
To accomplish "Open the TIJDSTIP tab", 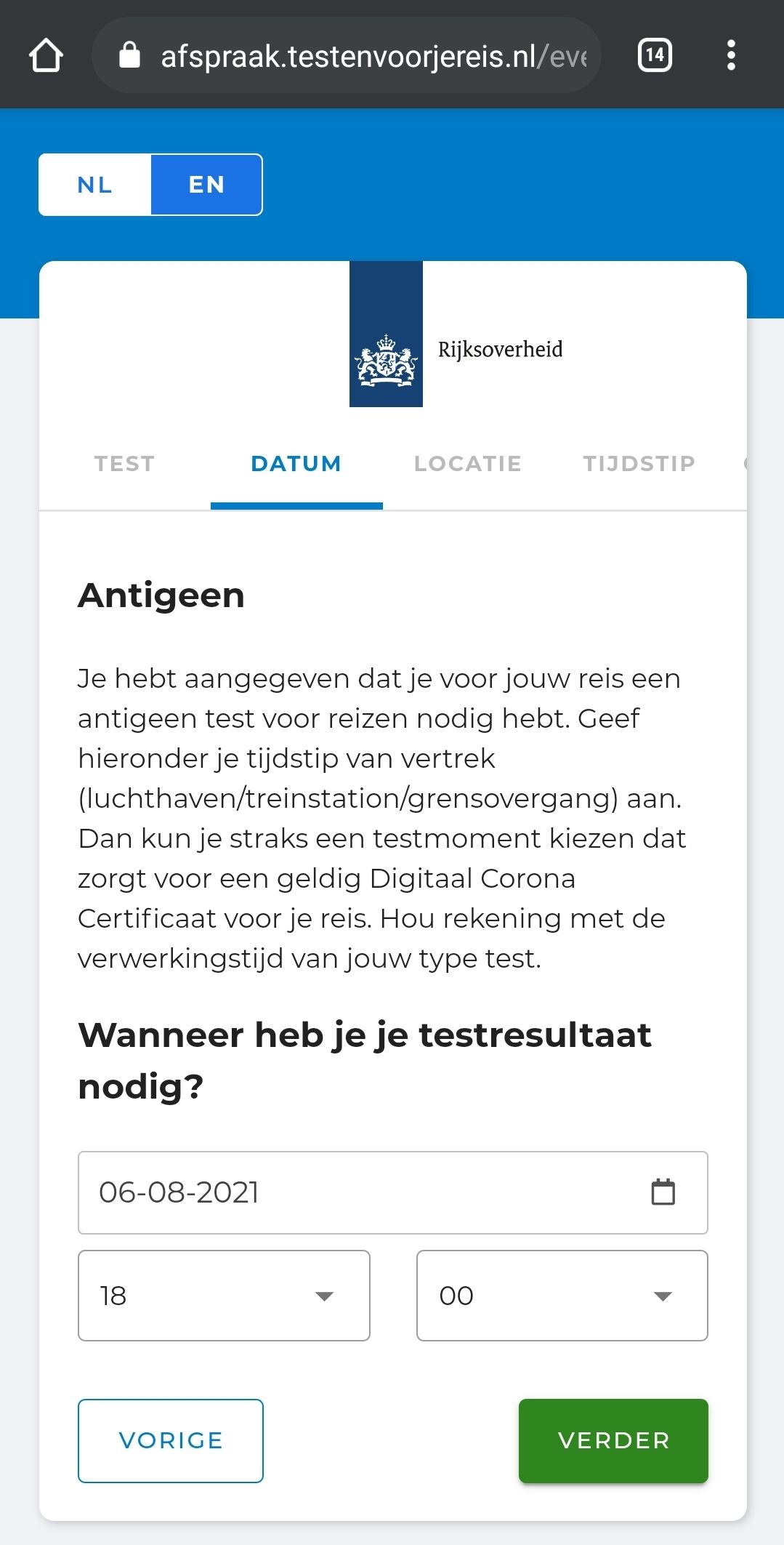I will [x=639, y=464].
